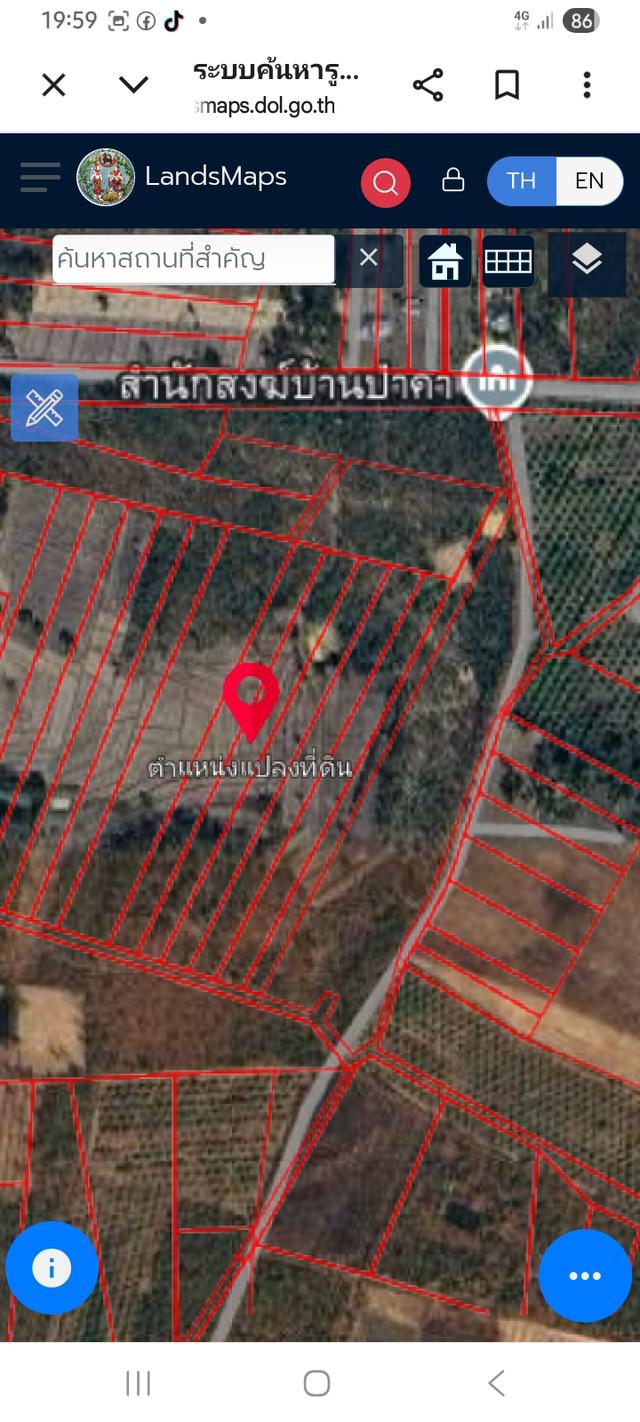Switch language to EN
640x1422 pixels.
coord(589,181)
